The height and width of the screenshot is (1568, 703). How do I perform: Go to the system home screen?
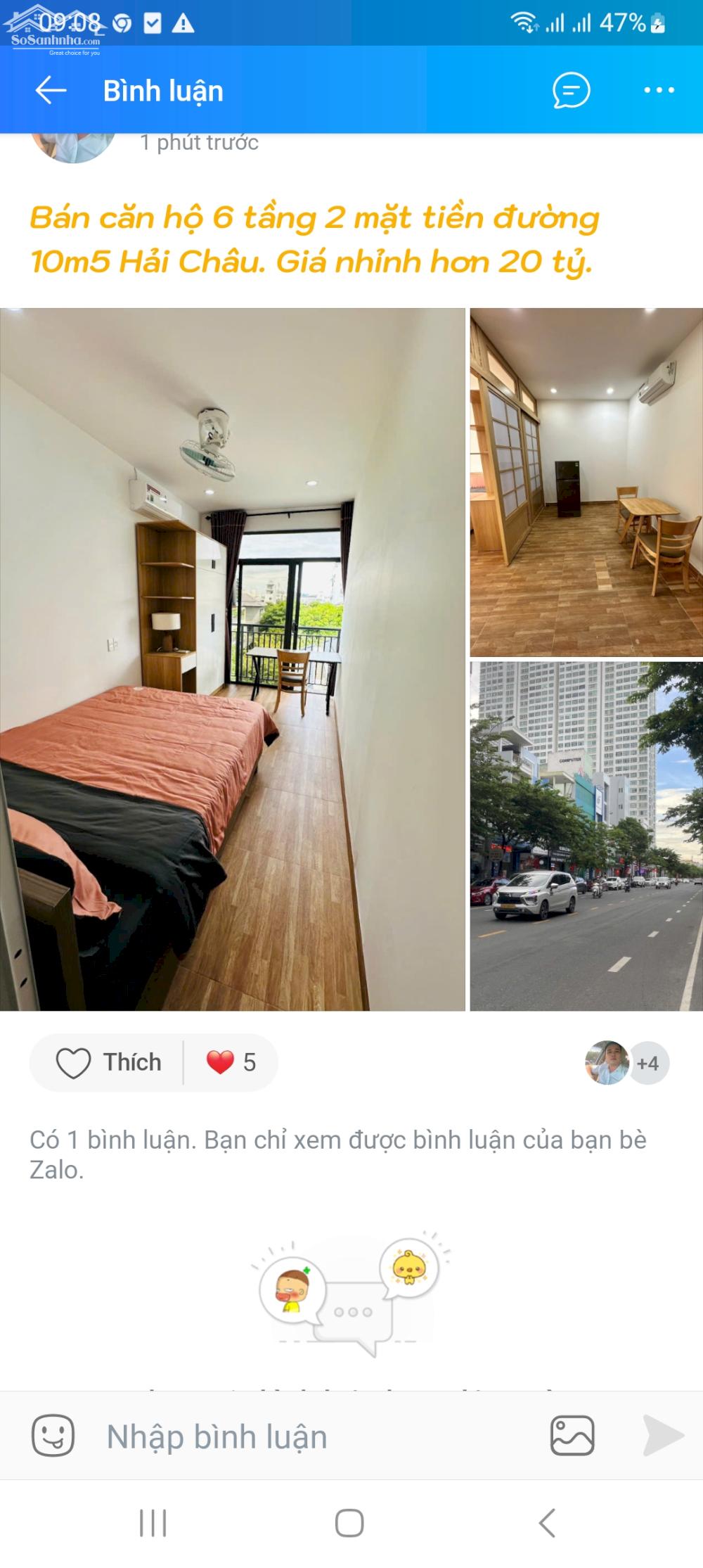pos(349,1523)
